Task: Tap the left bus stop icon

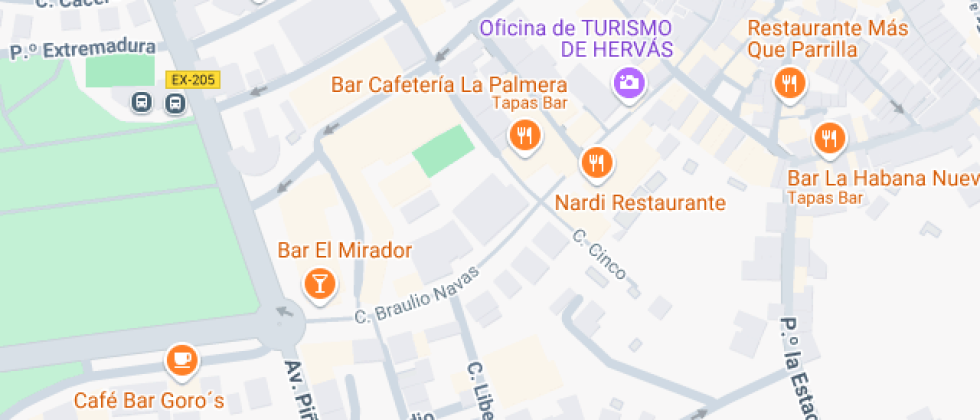Action: pyautogui.click(x=142, y=102)
